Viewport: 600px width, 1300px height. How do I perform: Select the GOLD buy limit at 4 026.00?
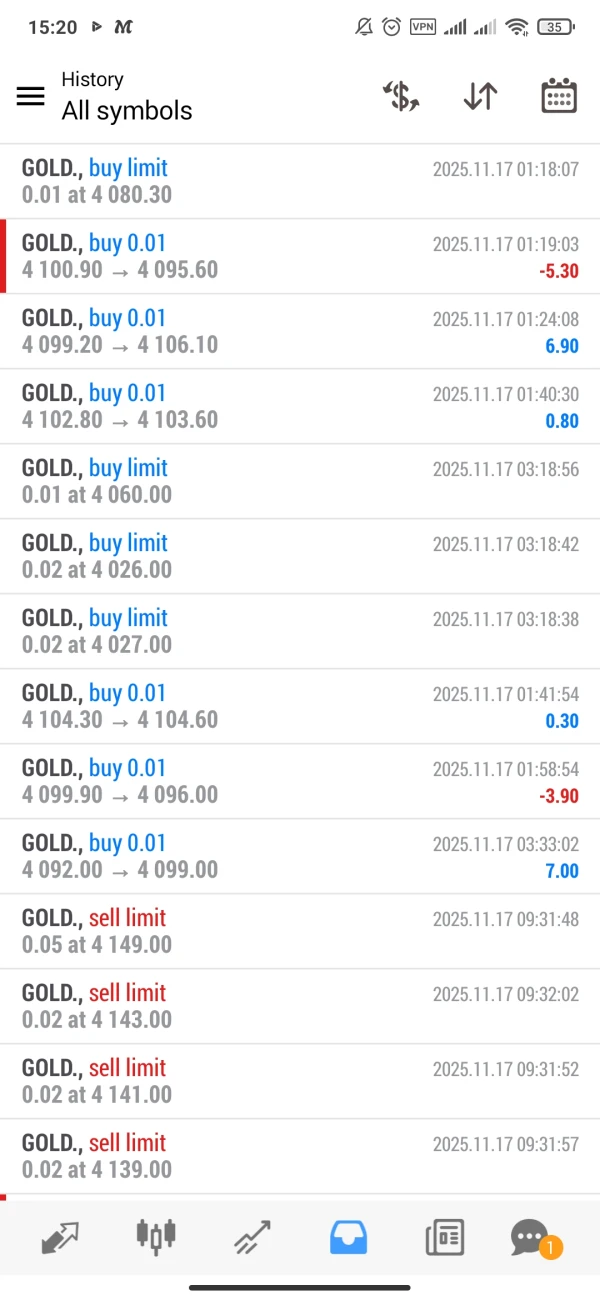(300, 556)
